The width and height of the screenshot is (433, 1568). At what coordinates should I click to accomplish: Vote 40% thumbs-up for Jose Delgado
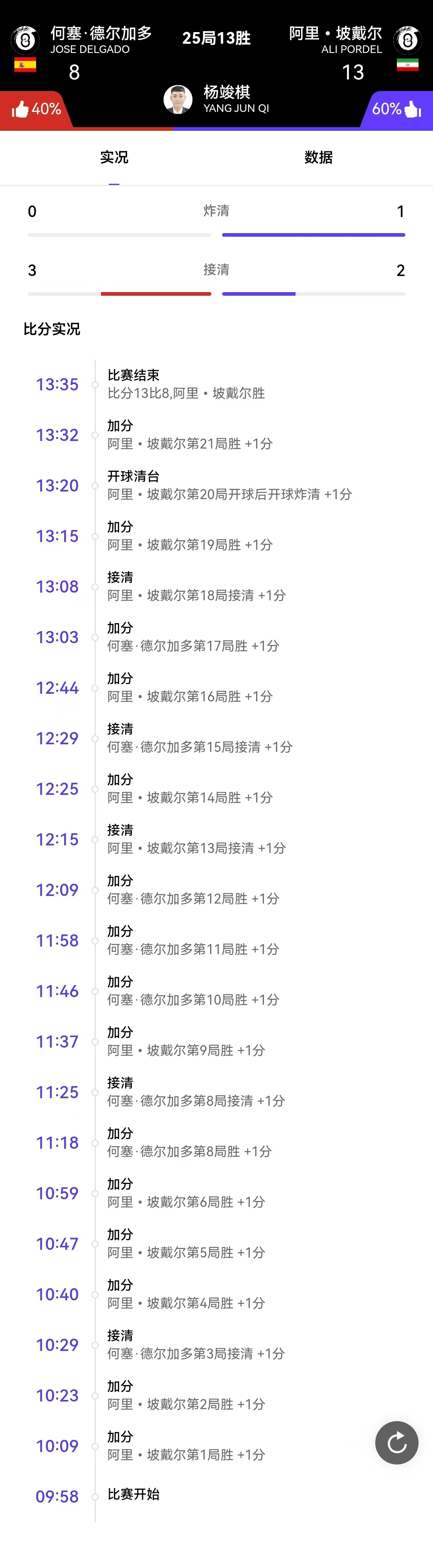point(36,110)
